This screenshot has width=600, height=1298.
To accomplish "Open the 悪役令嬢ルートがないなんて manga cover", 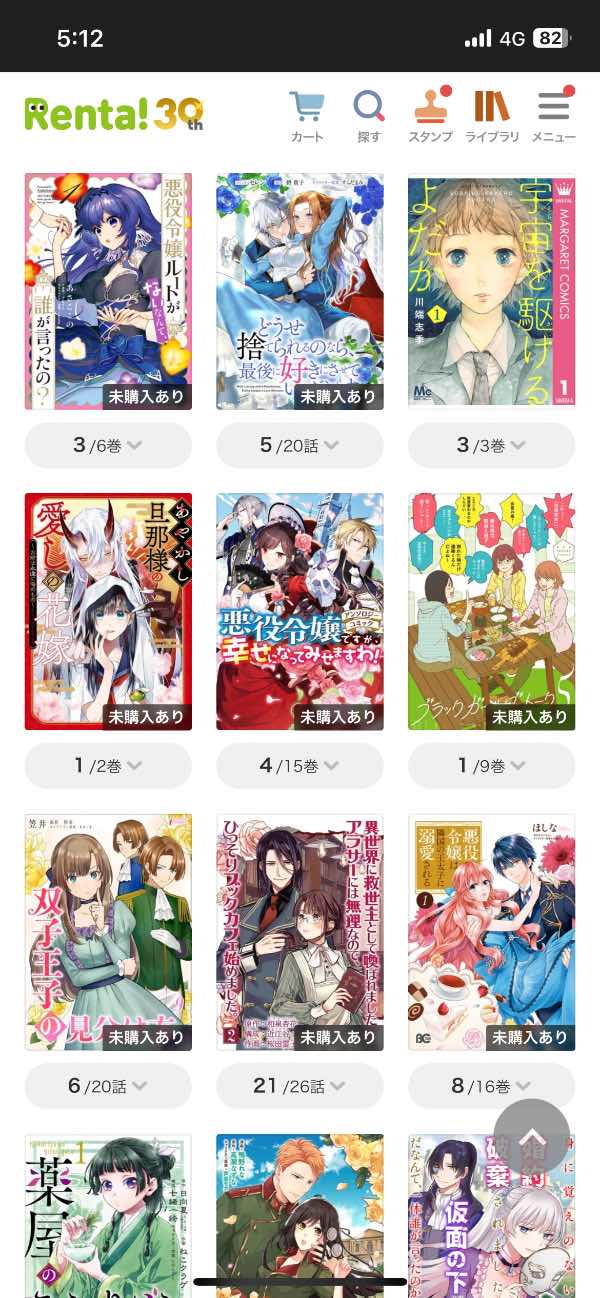I will [108, 291].
